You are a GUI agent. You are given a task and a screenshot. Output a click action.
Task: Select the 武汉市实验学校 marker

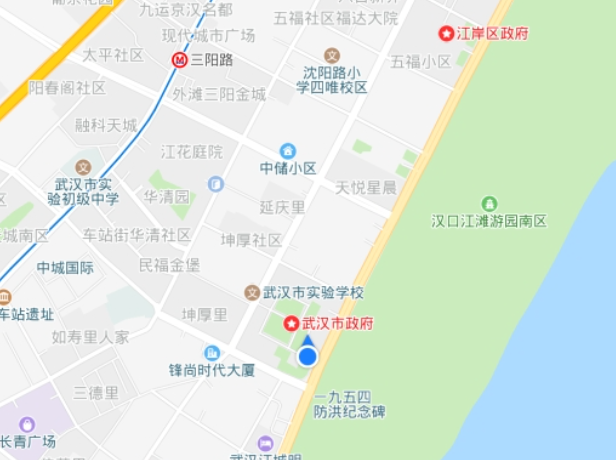(252, 292)
